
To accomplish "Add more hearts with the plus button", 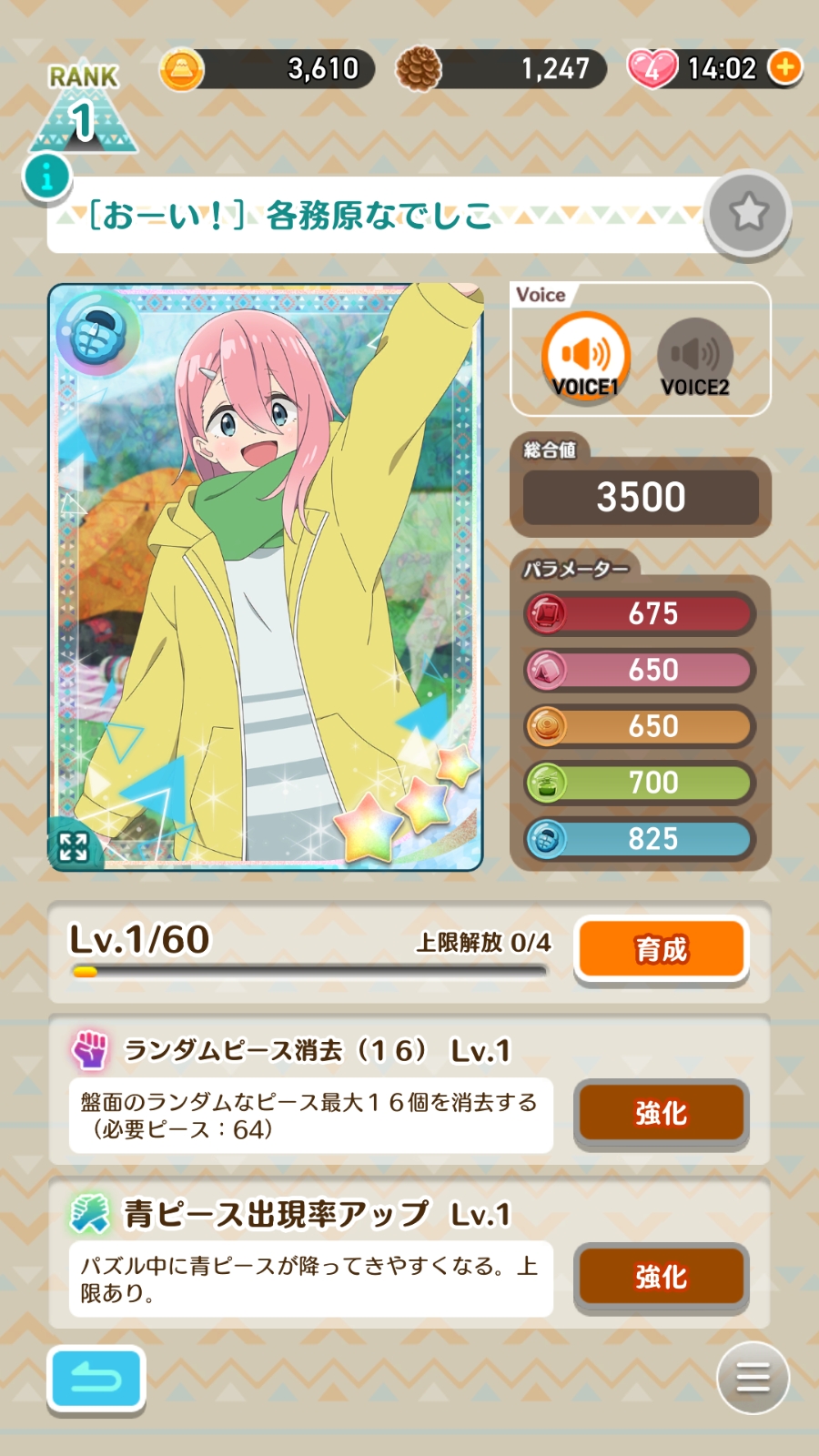I will (x=784, y=67).
